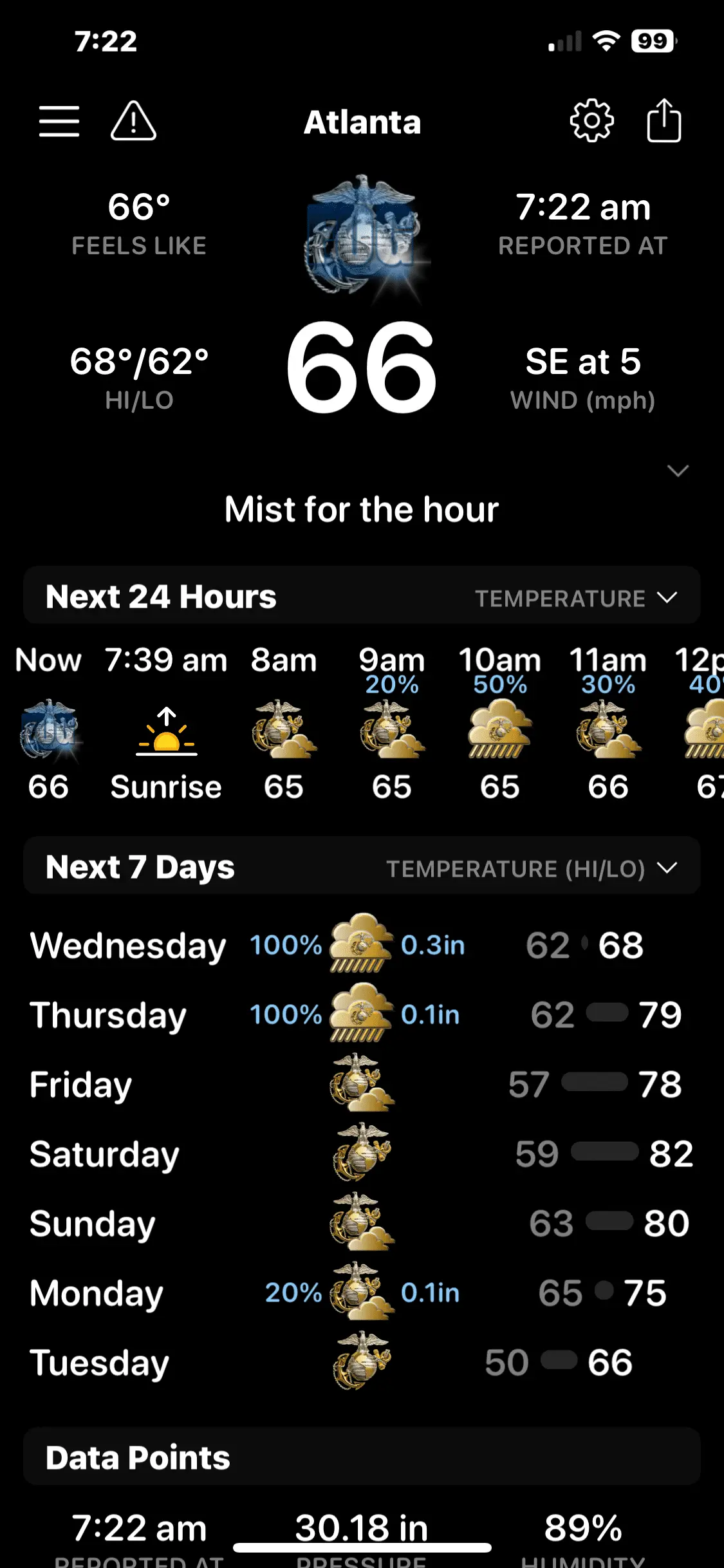Open the settings gear
The height and width of the screenshot is (1568, 724).
[591, 121]
